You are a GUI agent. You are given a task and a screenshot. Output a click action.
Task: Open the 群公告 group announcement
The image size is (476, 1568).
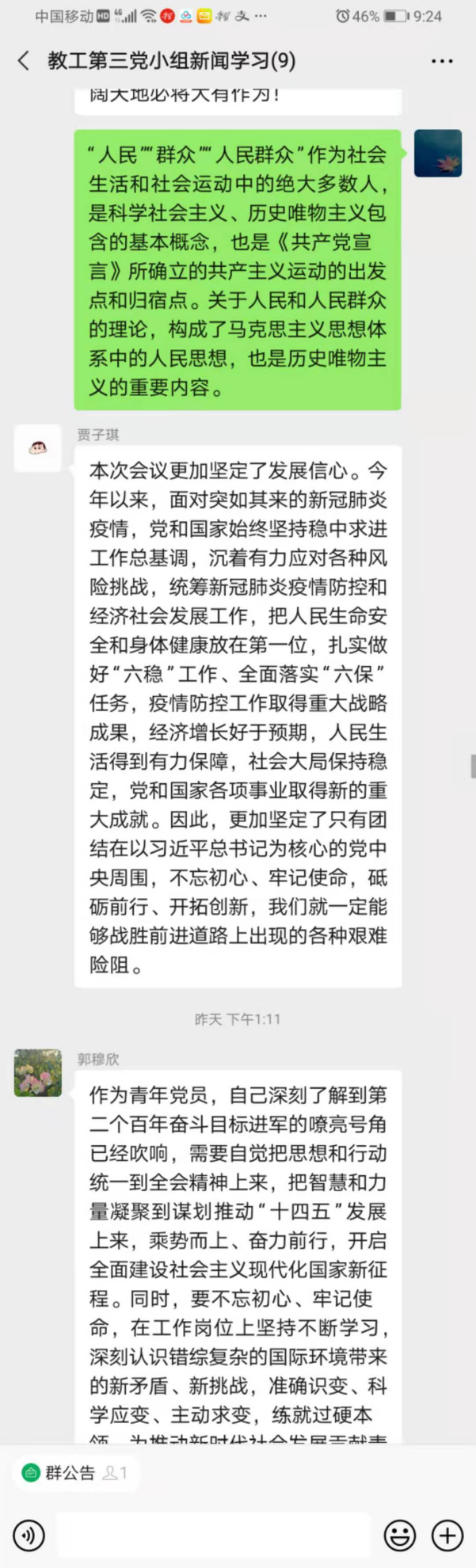(70, 1473)
